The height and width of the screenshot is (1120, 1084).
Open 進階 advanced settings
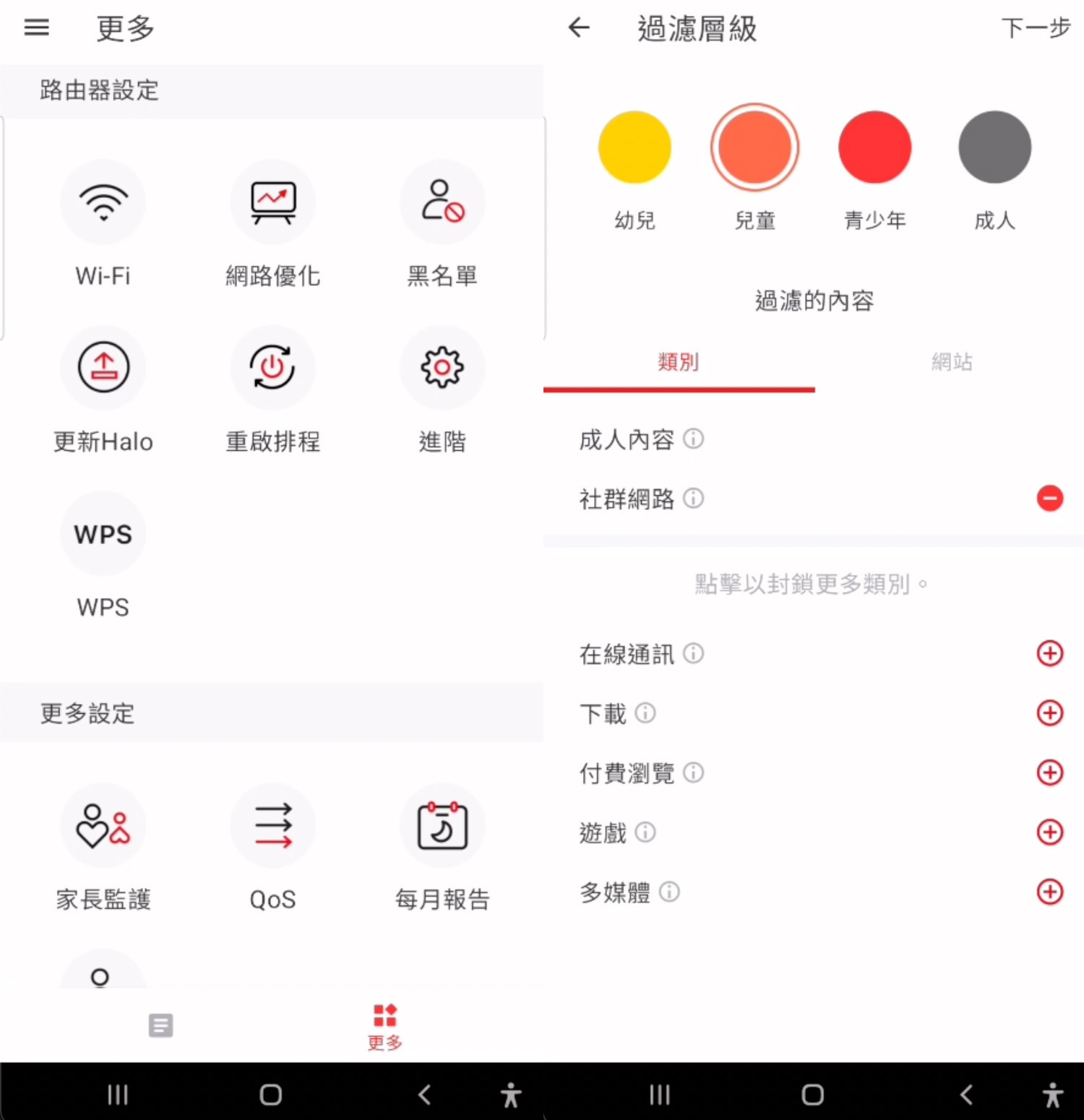point(442,368)
